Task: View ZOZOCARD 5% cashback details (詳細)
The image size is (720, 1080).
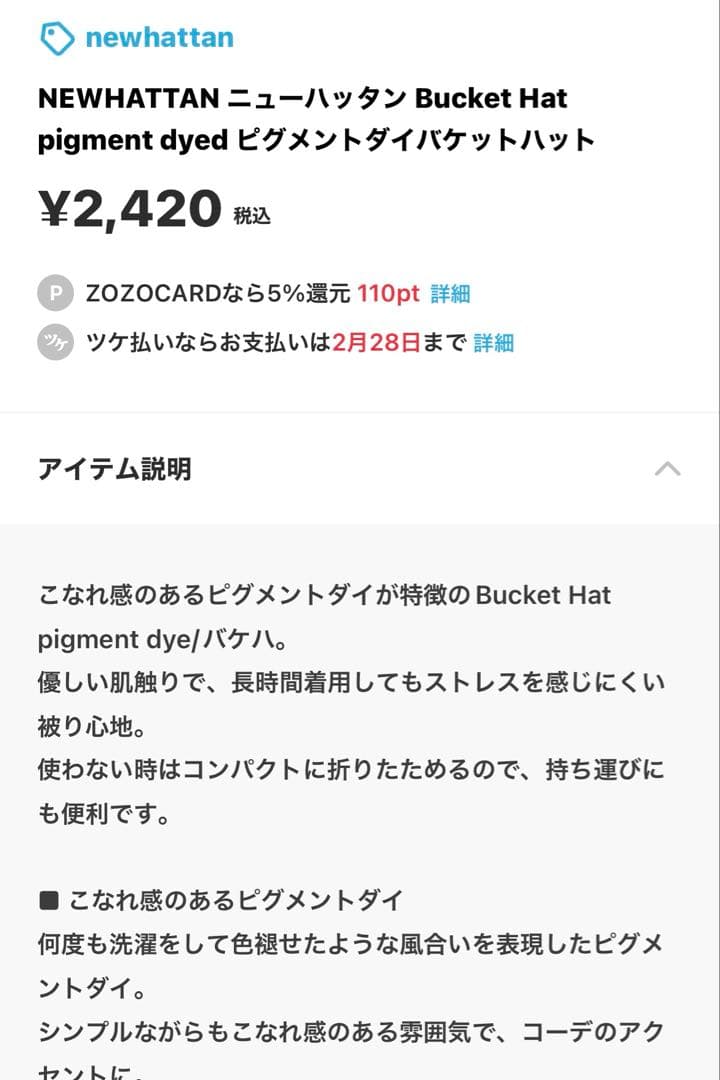Action: coord(450,294)
